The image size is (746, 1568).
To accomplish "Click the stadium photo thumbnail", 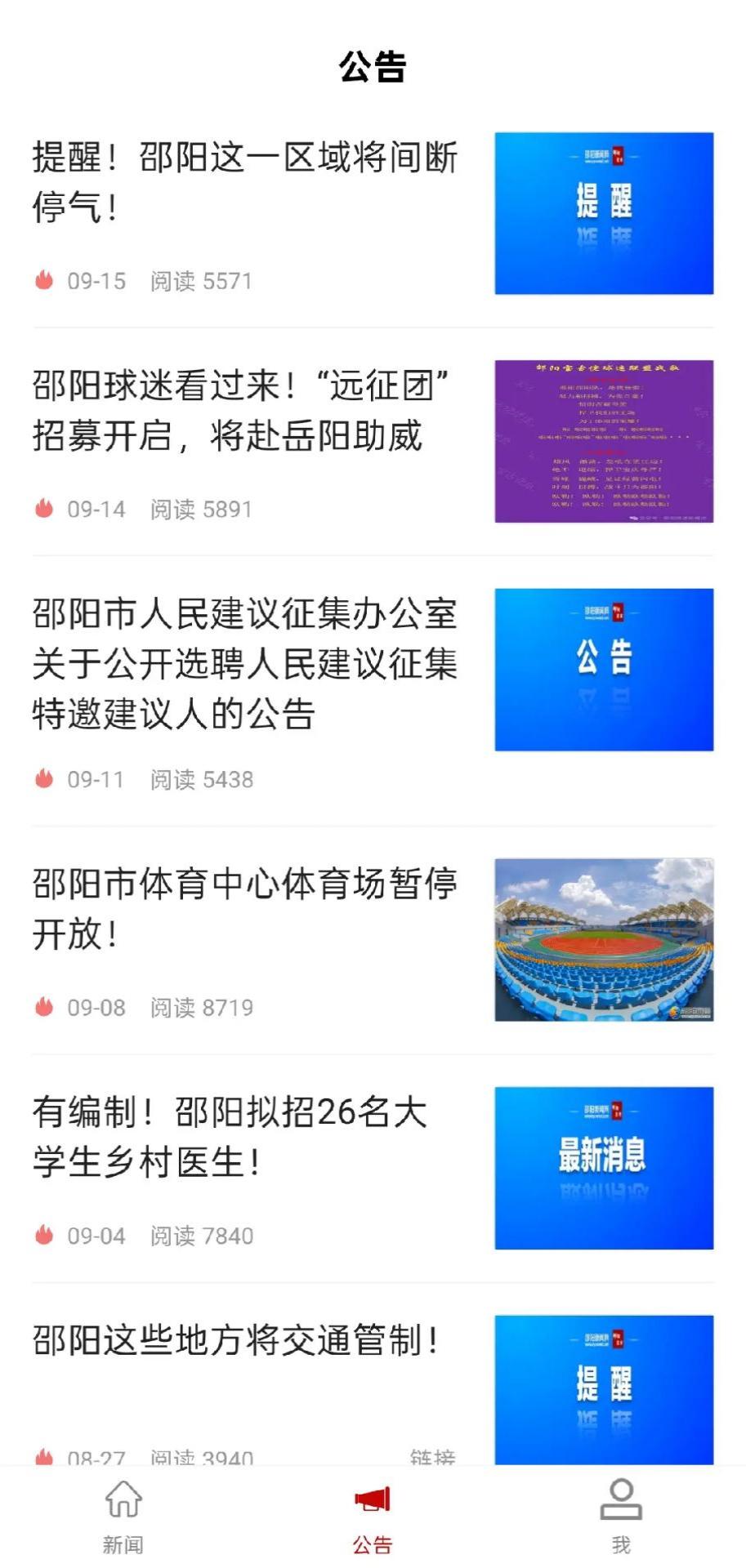I will click(605, 941).
